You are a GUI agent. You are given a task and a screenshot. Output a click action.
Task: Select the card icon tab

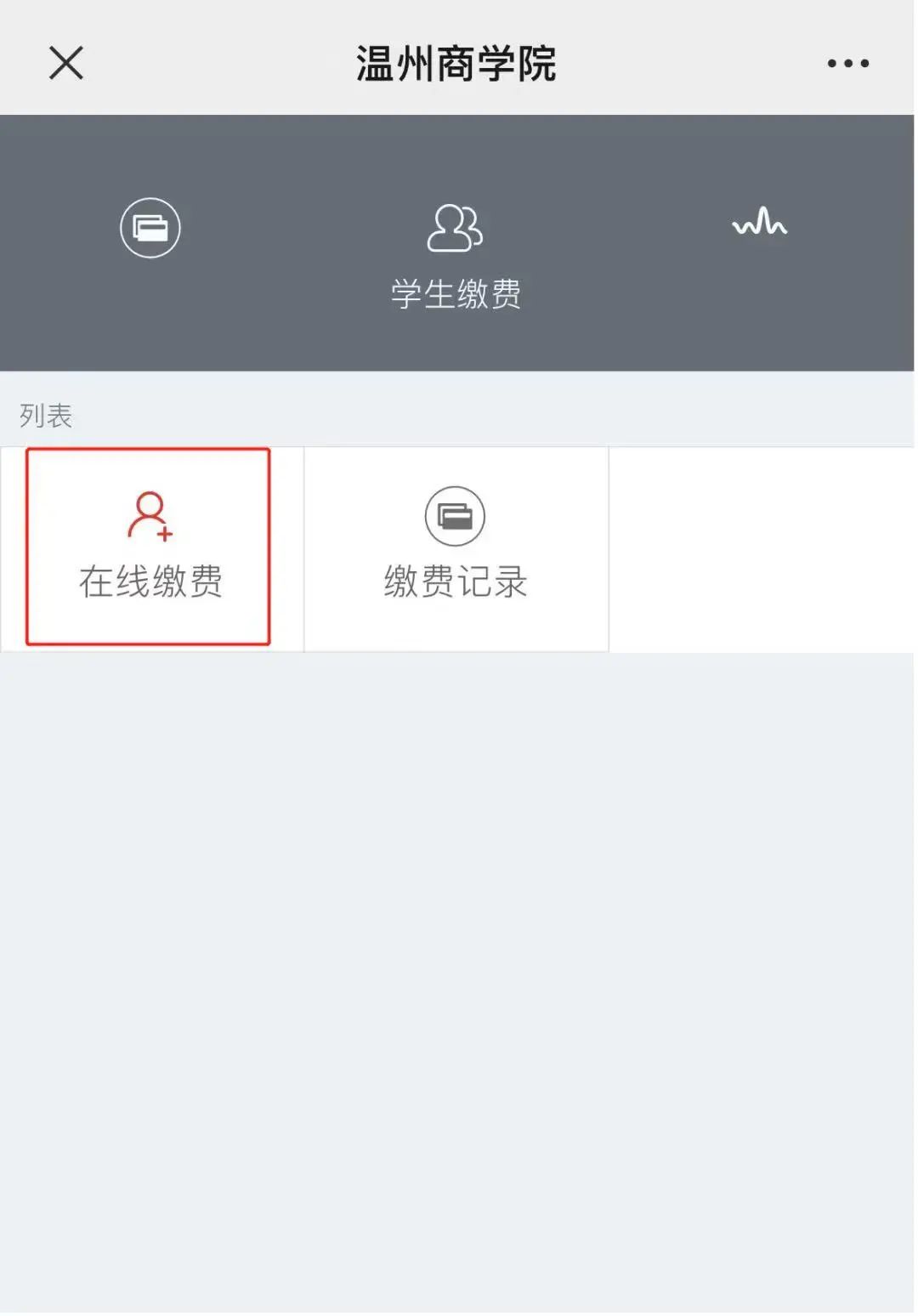pyautogui.click(x=150, y=228)
